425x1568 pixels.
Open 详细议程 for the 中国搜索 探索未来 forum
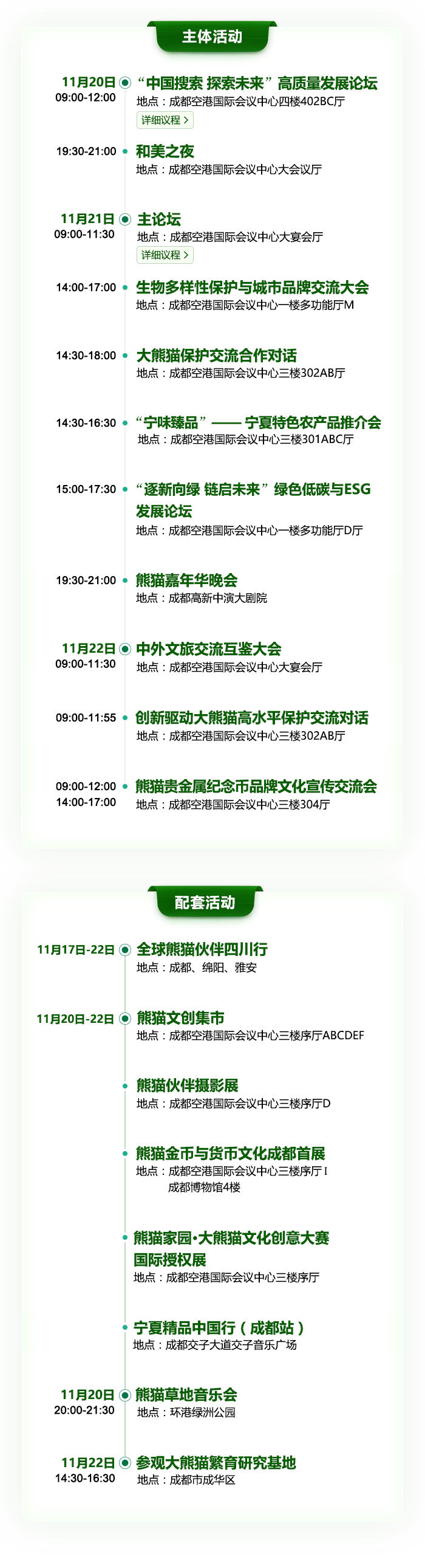(165, 120)
